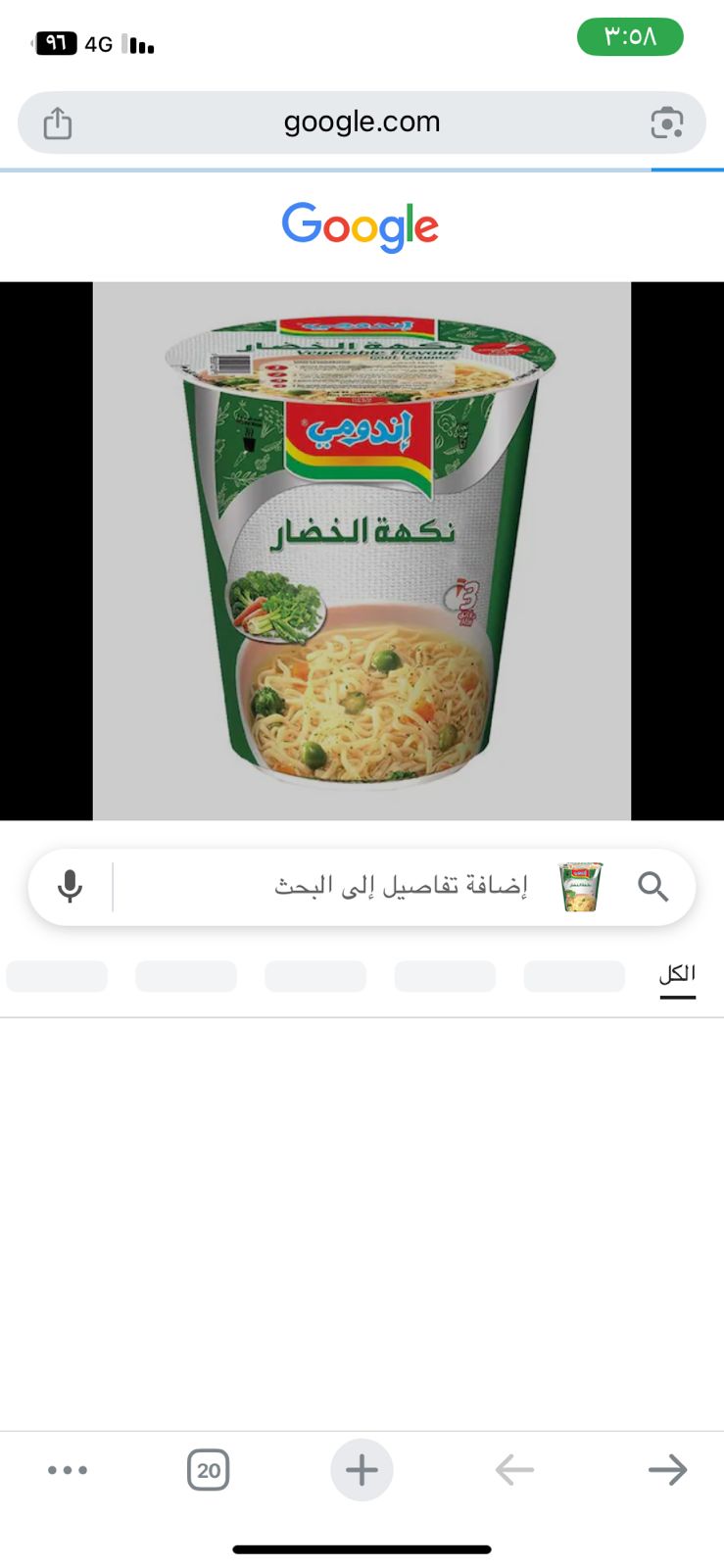This screenshot has width=724, height=1568.
Task: Open the noodle cup thumbnail in search box
Action: point(580,887)
